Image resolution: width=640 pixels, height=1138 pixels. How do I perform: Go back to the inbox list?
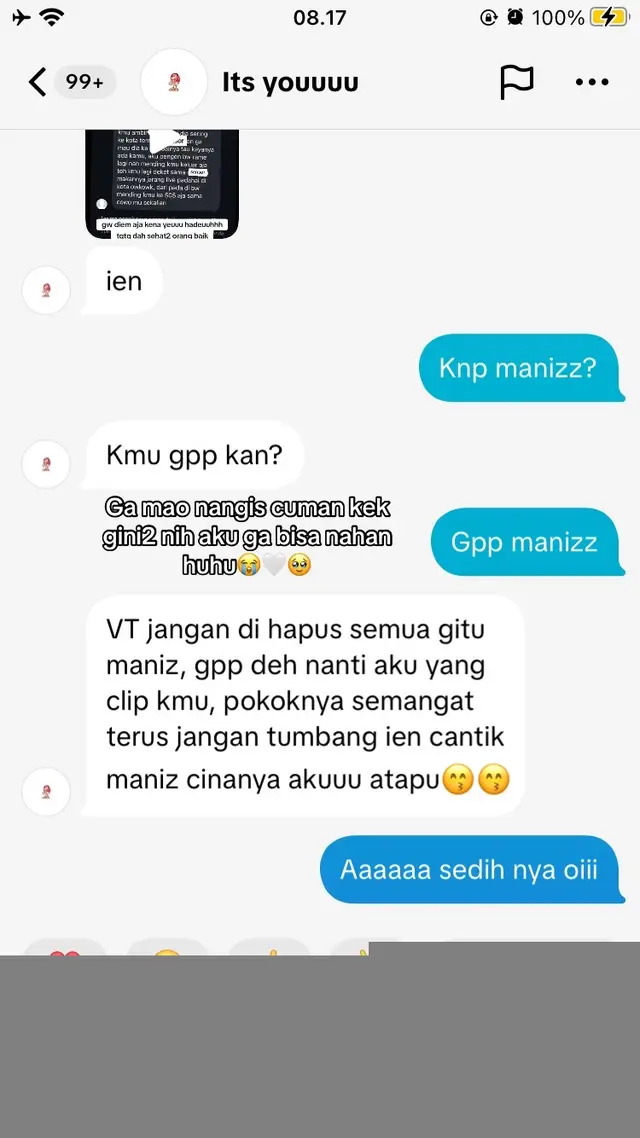coord(38,82)
